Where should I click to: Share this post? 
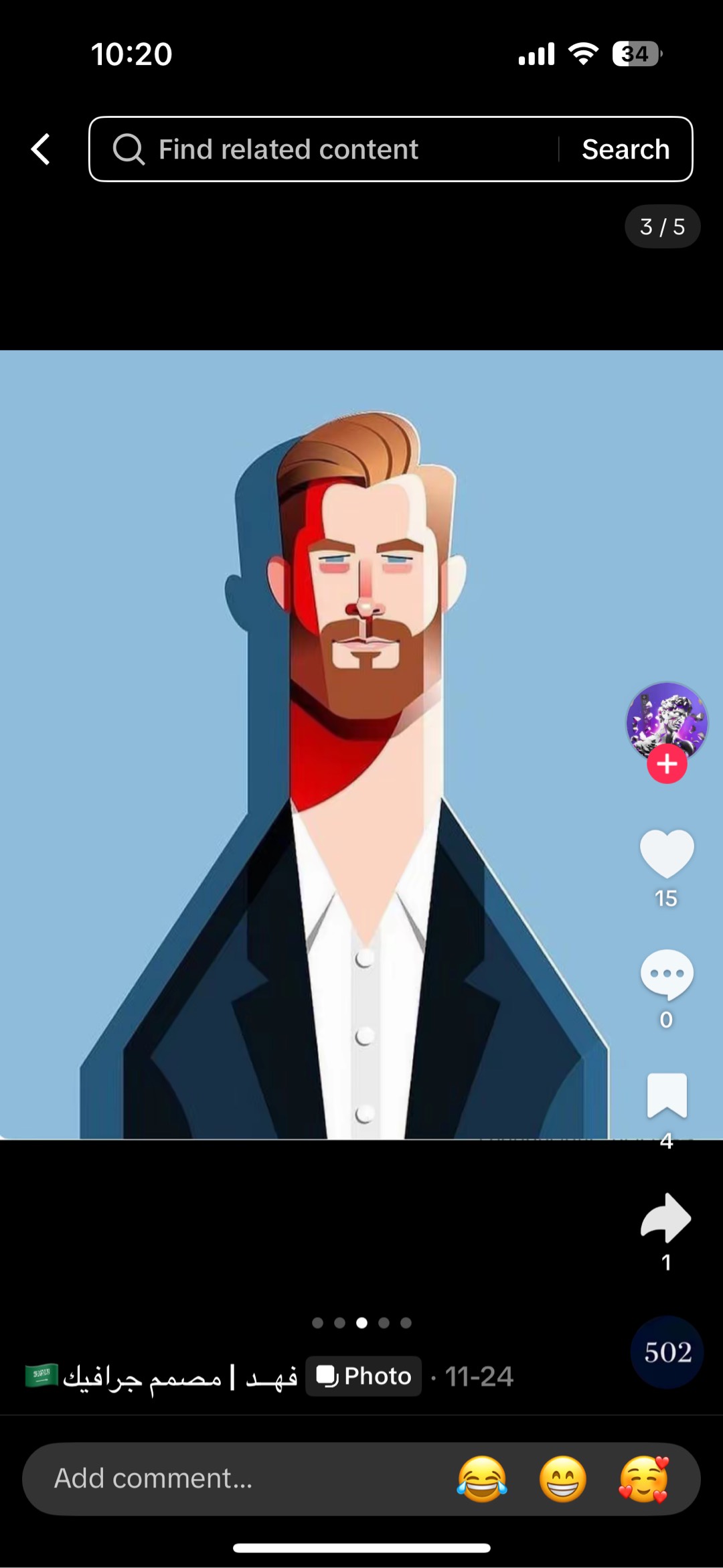click(666, 1218)
